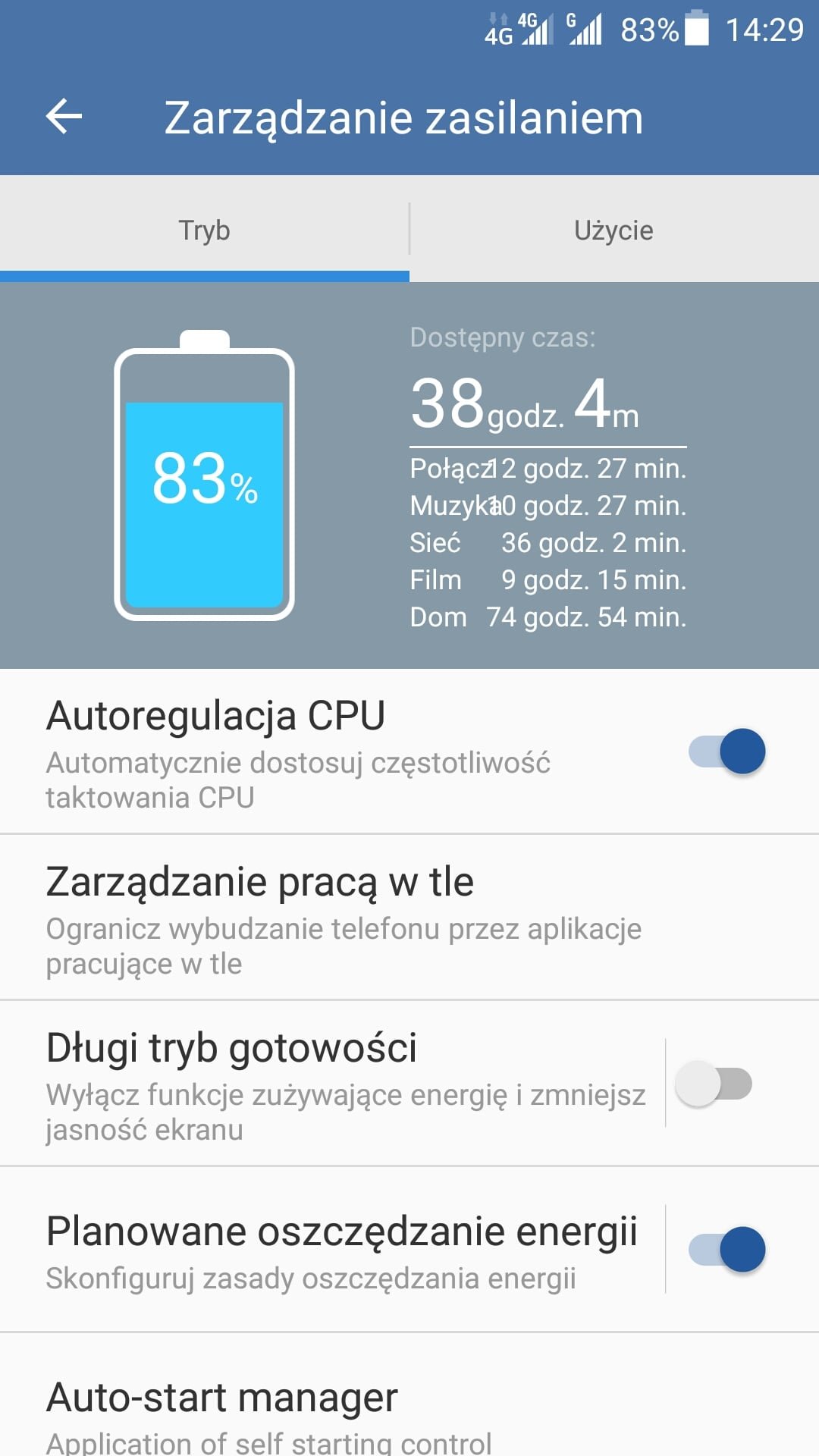Open Zarządzanie pracą w tle
The width and height of the screenshot is (819, 1456).
pyautogui.click(x=409, y=918)
